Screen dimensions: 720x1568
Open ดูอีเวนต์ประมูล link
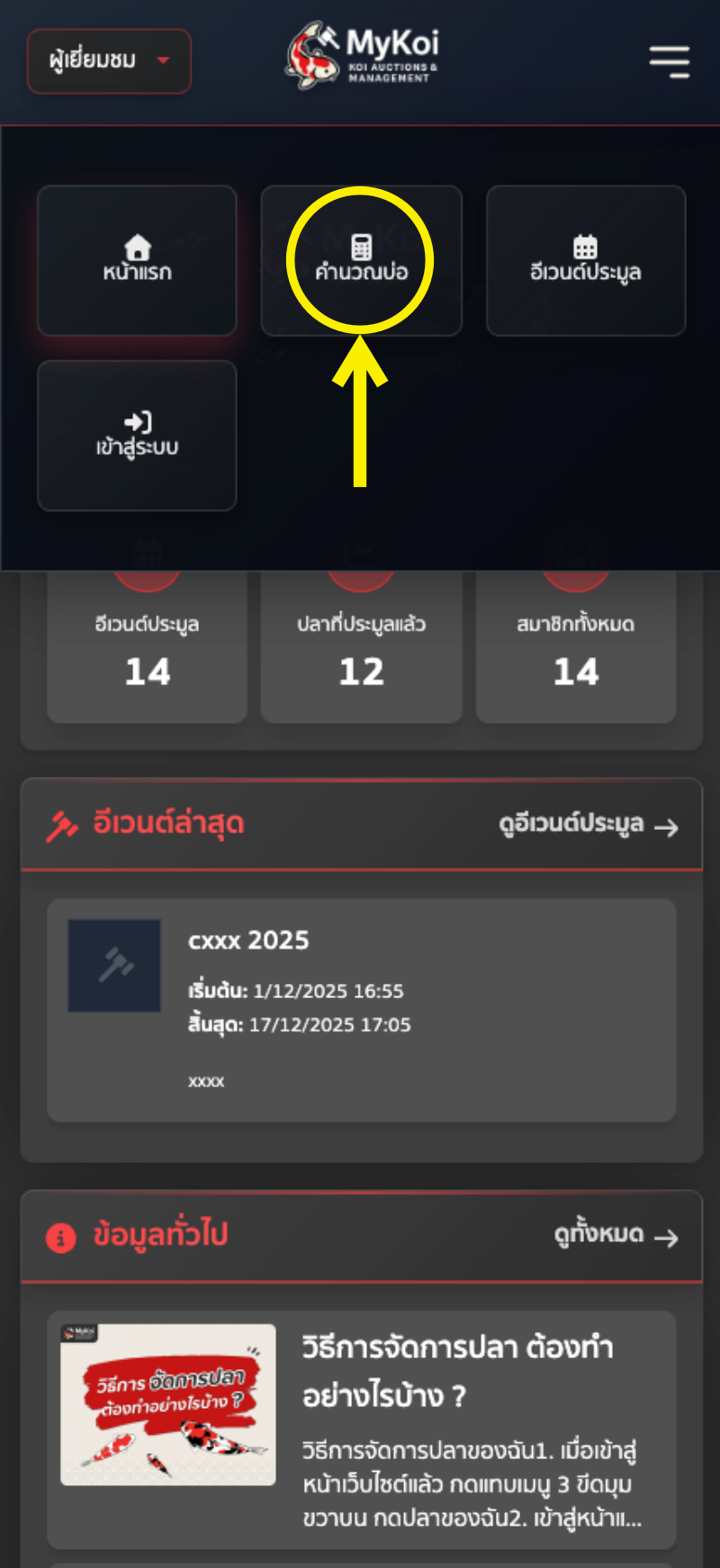(x=588, y=825)
